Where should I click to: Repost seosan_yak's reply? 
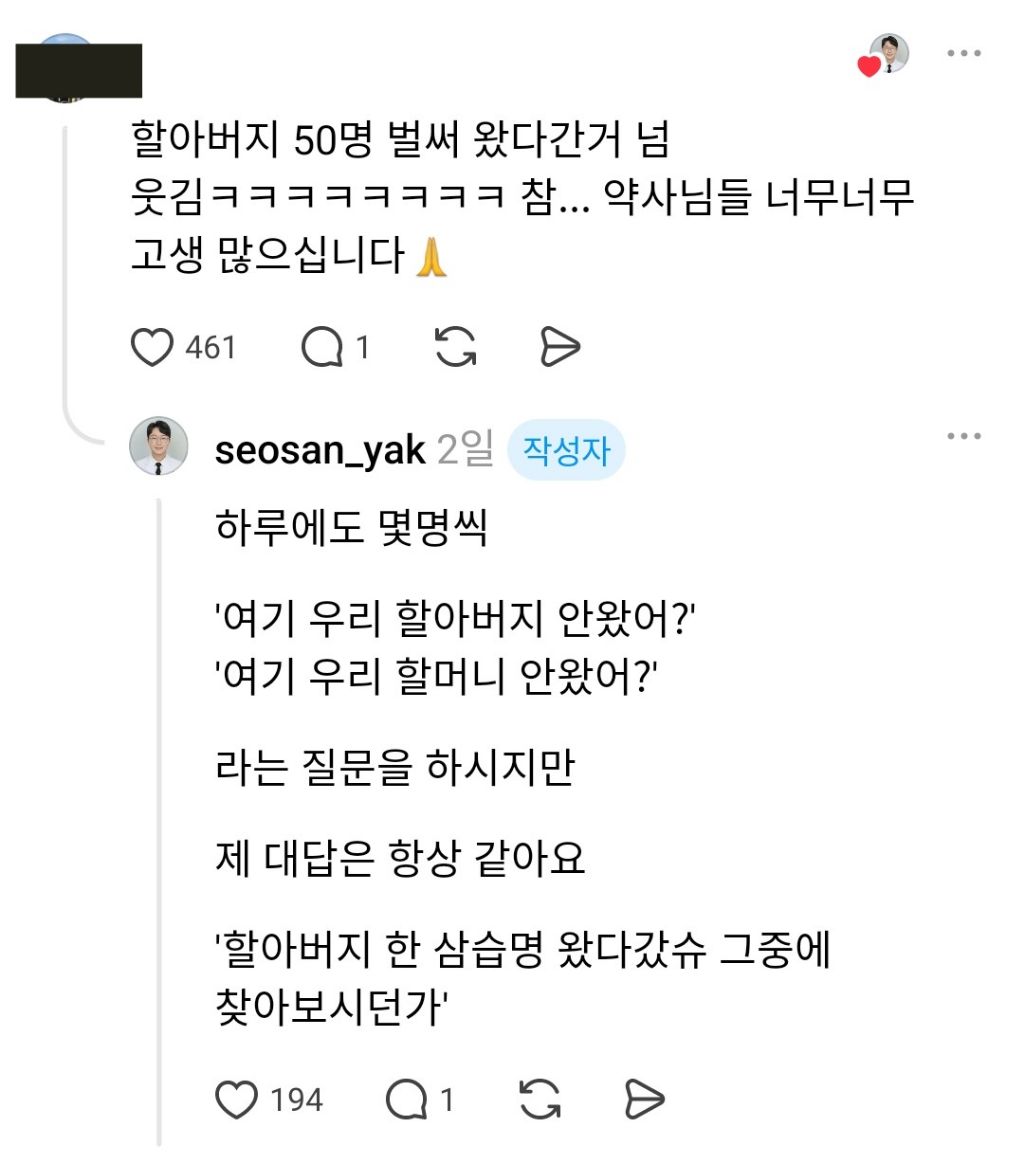tap(540, 1099)
